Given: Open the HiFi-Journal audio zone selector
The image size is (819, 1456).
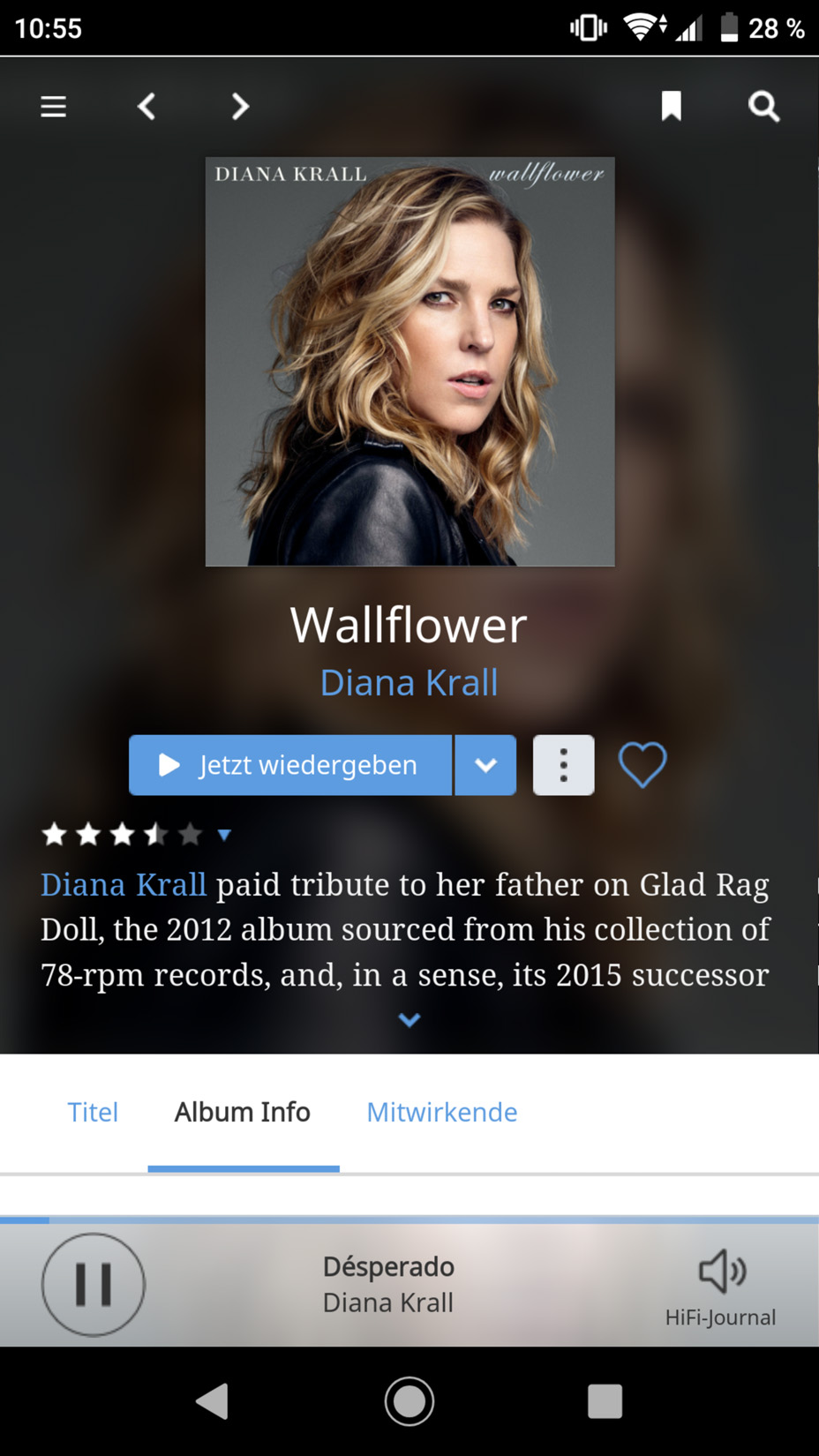Looking at the screenshot, I should (x=721, y=1287).
